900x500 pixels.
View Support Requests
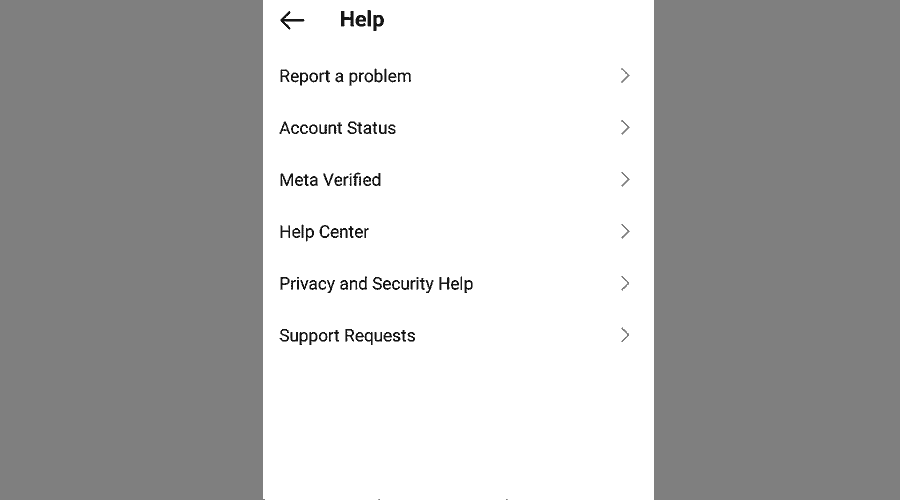pyautogui.click(x=347, y=336)
